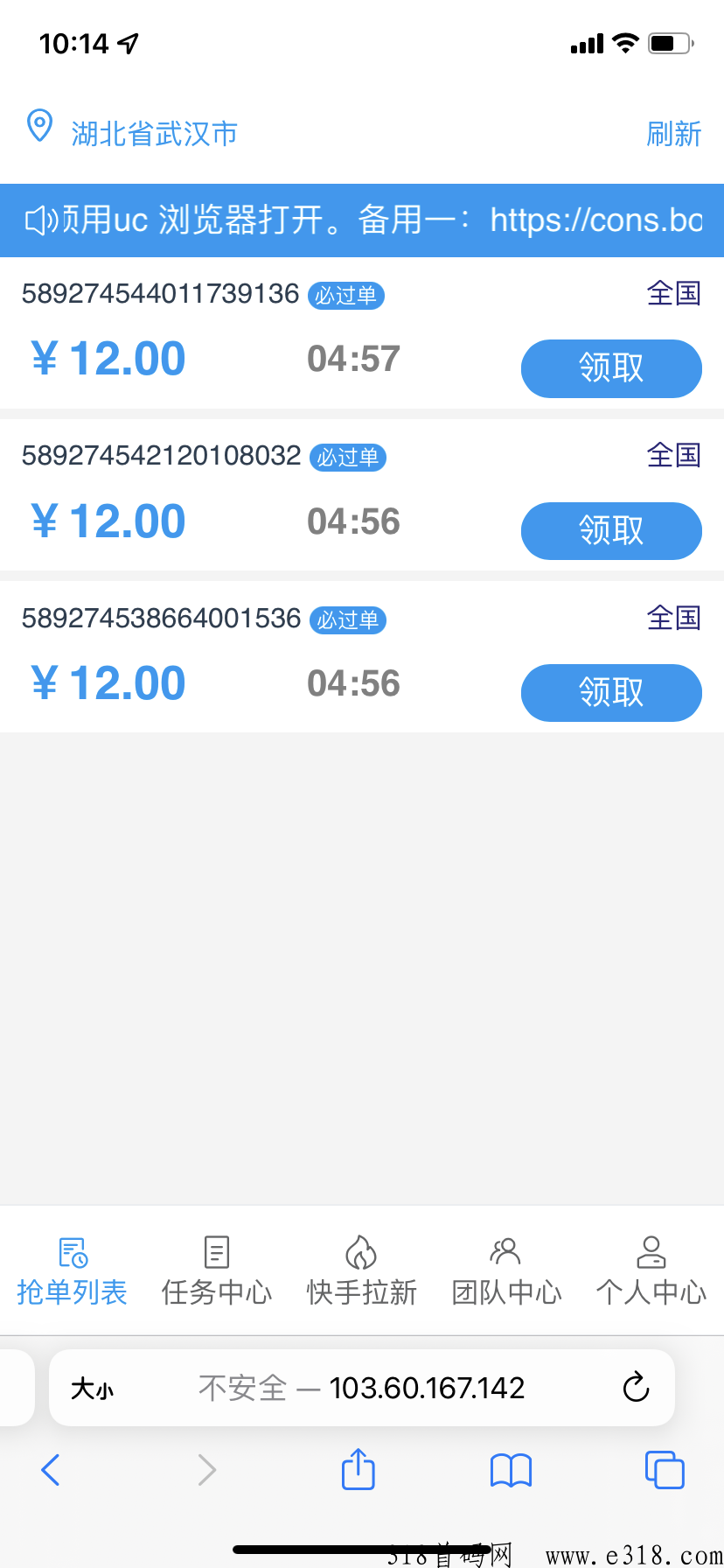The image size is (724, 1568).
Task: Tap the Safari share icon
Action: (357, 1470)
